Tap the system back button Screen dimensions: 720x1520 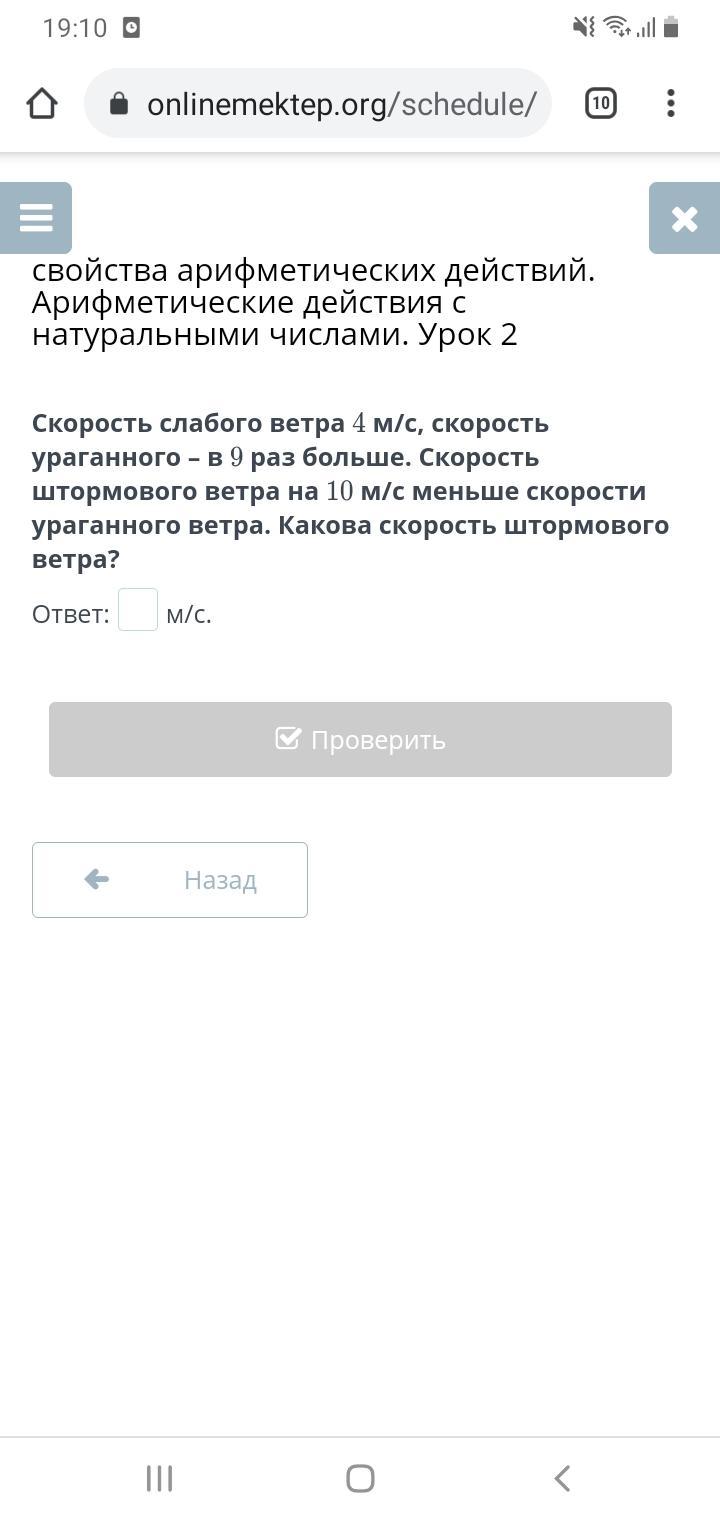(562, 1478)
